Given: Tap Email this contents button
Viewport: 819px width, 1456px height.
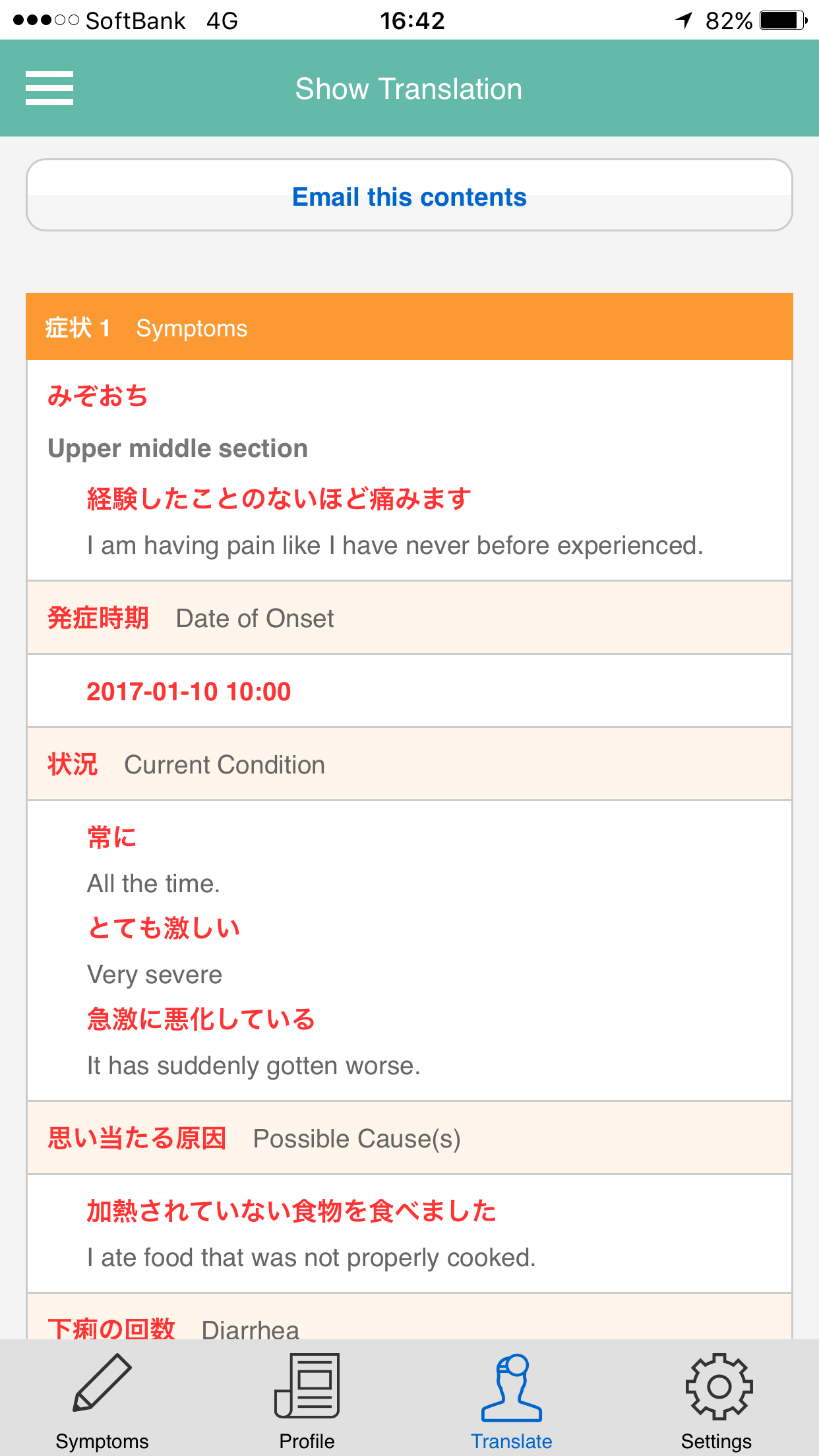Looking at the screenshot, I should click(409, 195).
